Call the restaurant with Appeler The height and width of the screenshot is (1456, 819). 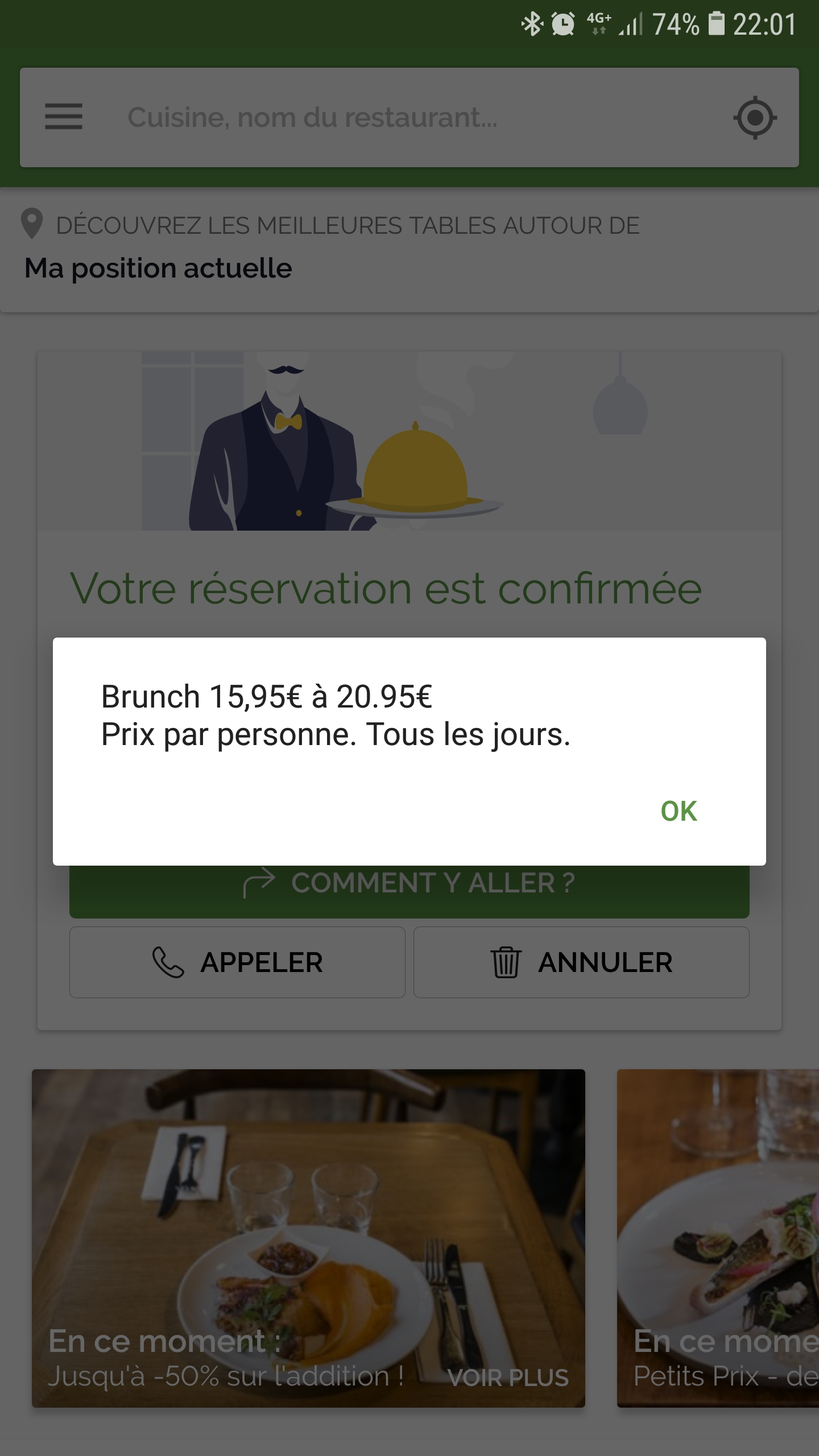(x=237, y=962)
